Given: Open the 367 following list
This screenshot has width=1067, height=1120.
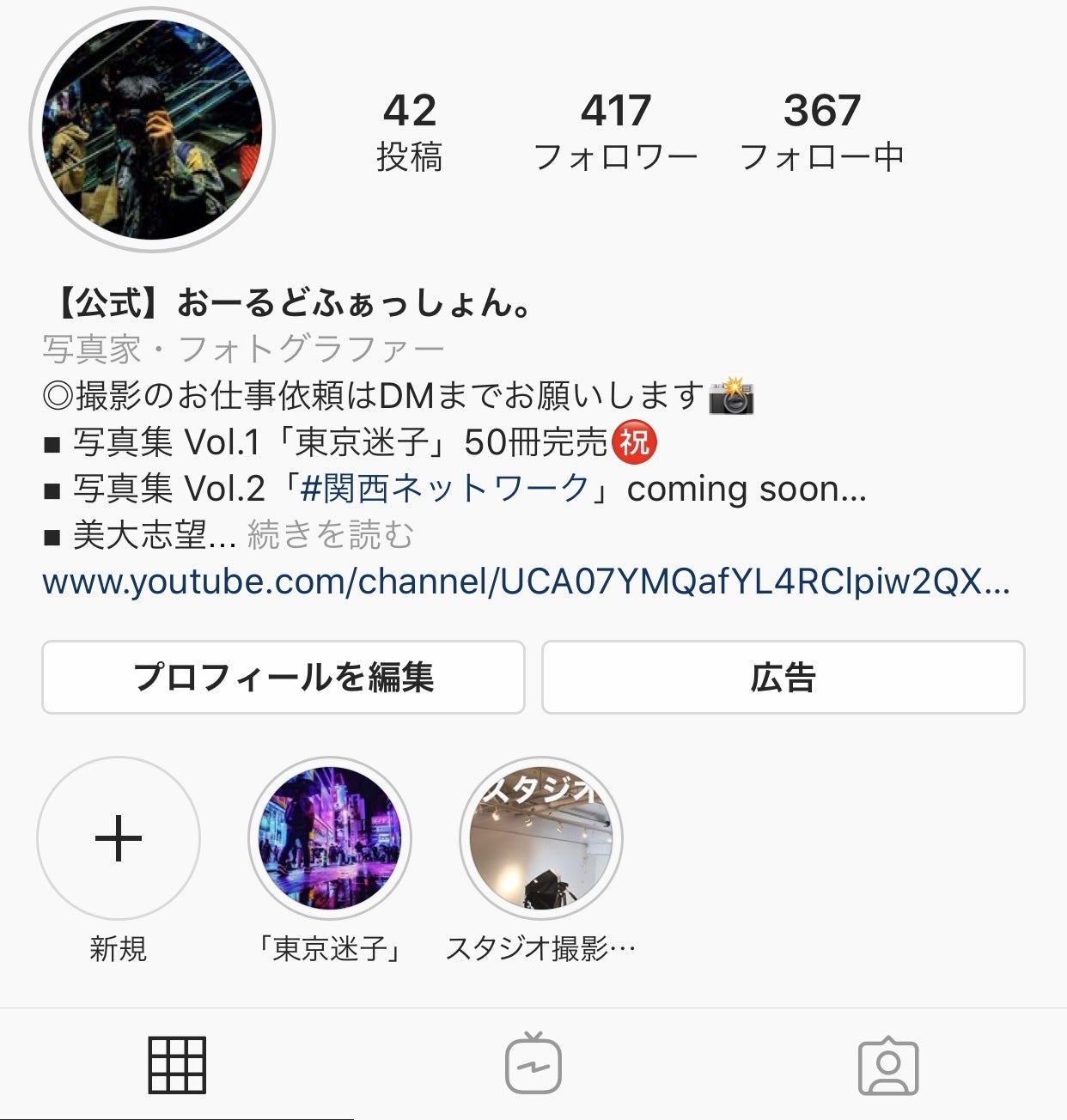Looking at the screenshot, I should click(x=821, y=131).
